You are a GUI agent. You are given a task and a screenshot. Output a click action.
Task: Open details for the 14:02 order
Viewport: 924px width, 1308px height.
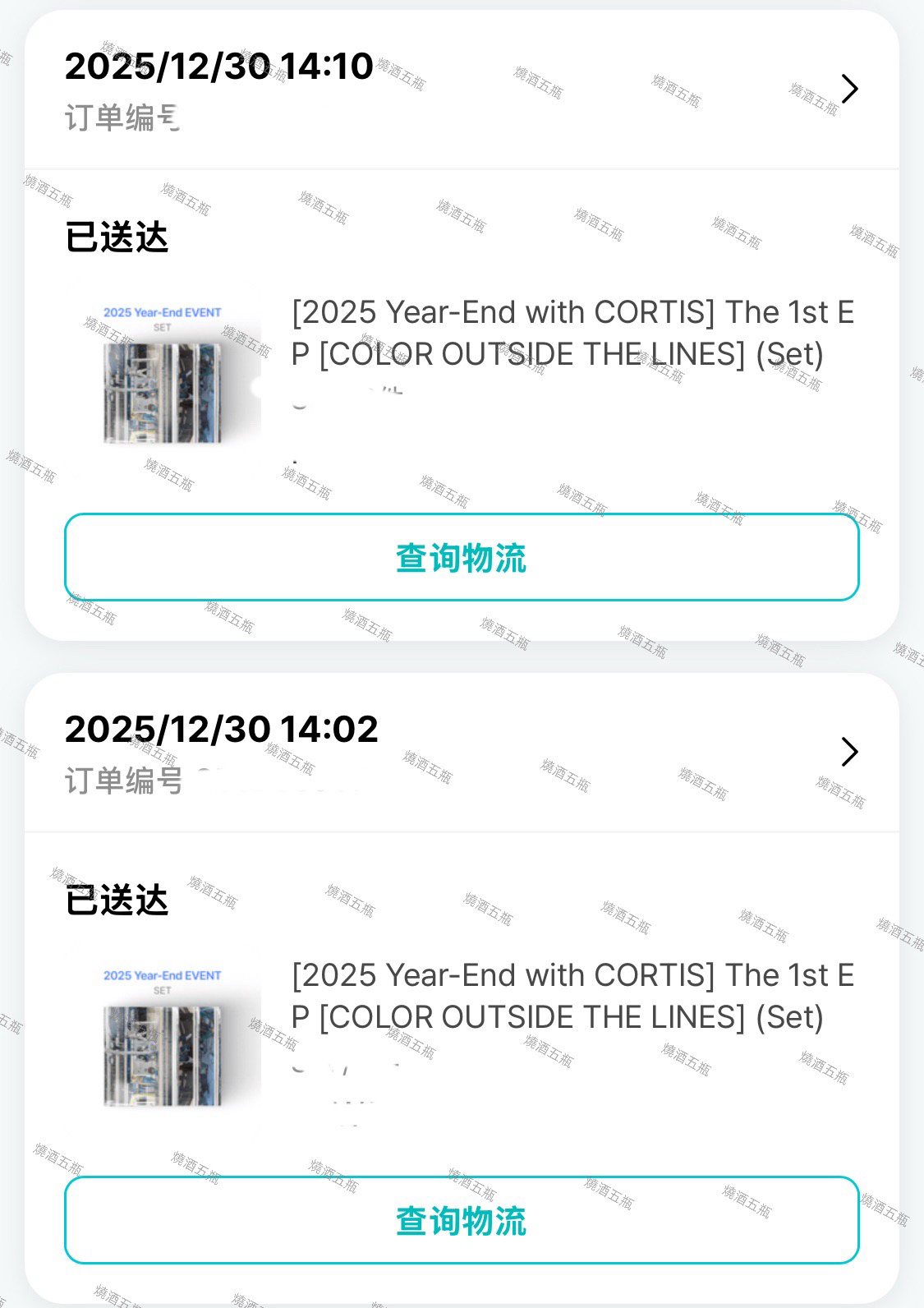[x=849, y=752]
